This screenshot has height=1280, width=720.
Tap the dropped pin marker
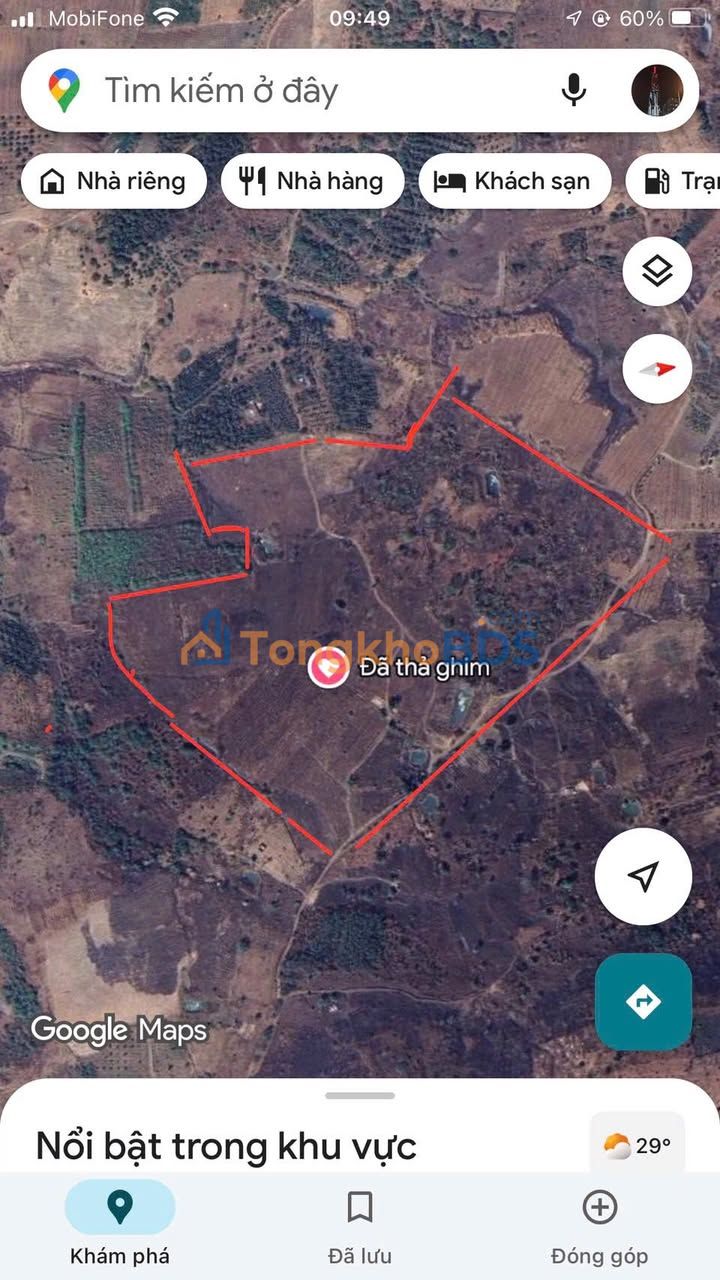click(x=327, y=667)
